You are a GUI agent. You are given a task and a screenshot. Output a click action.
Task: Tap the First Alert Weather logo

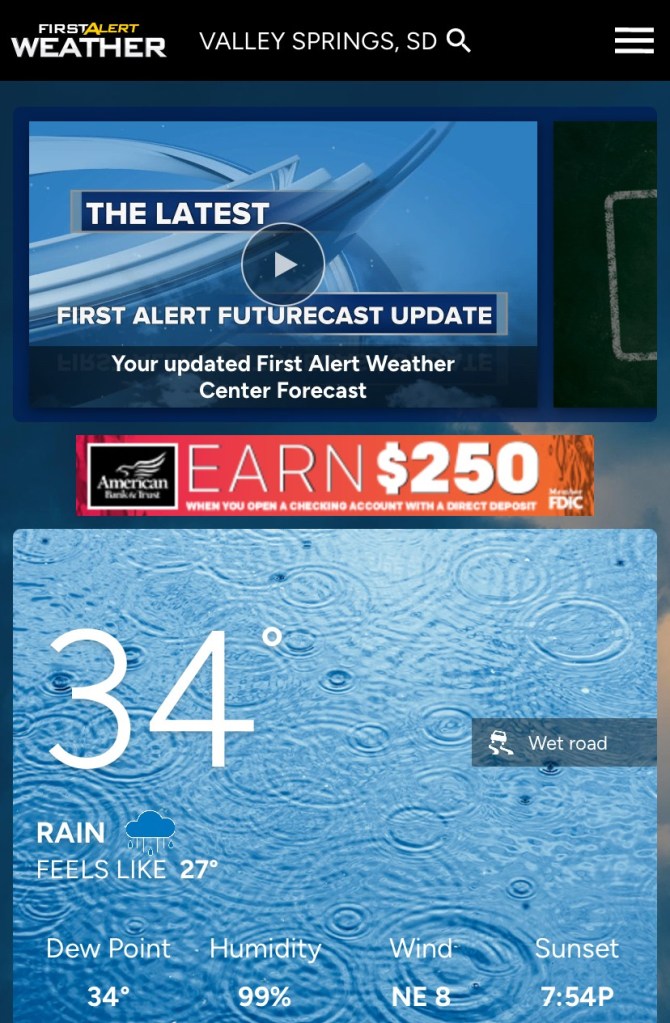tap(88, 41)
